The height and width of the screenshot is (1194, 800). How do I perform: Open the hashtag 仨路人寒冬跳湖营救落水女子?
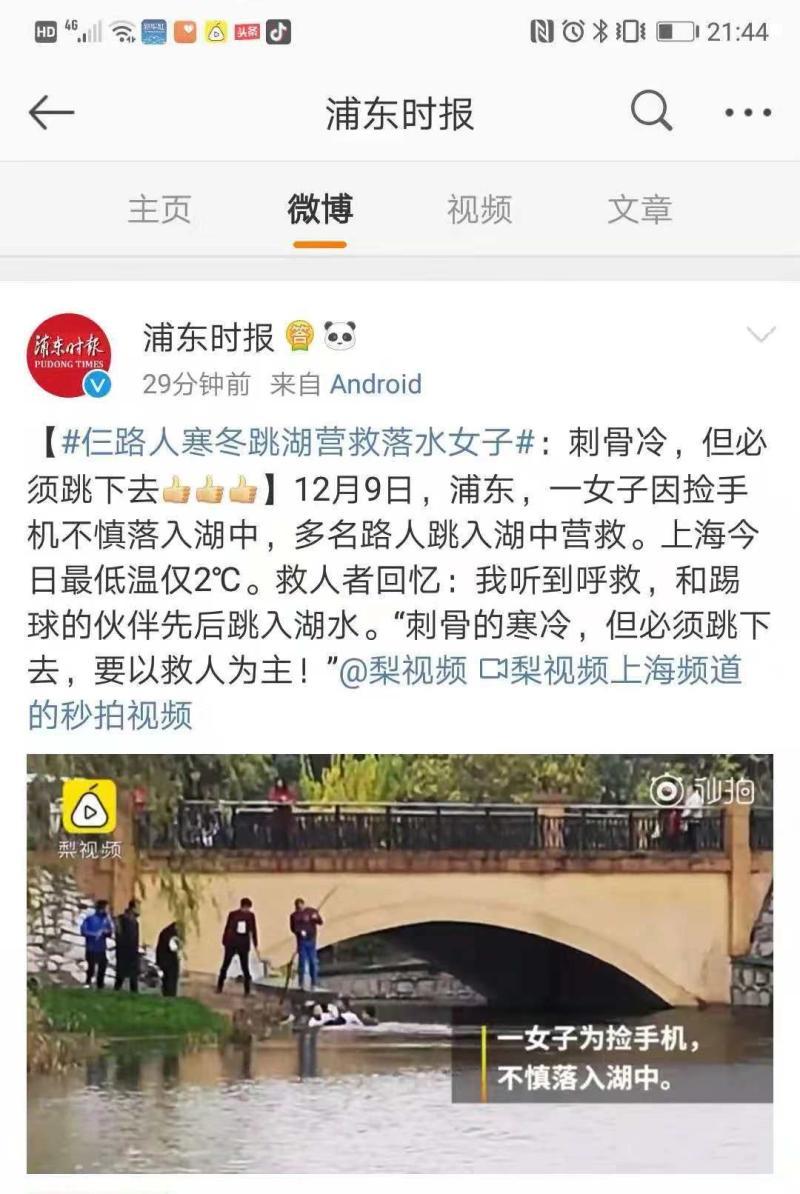pos(300,440)
